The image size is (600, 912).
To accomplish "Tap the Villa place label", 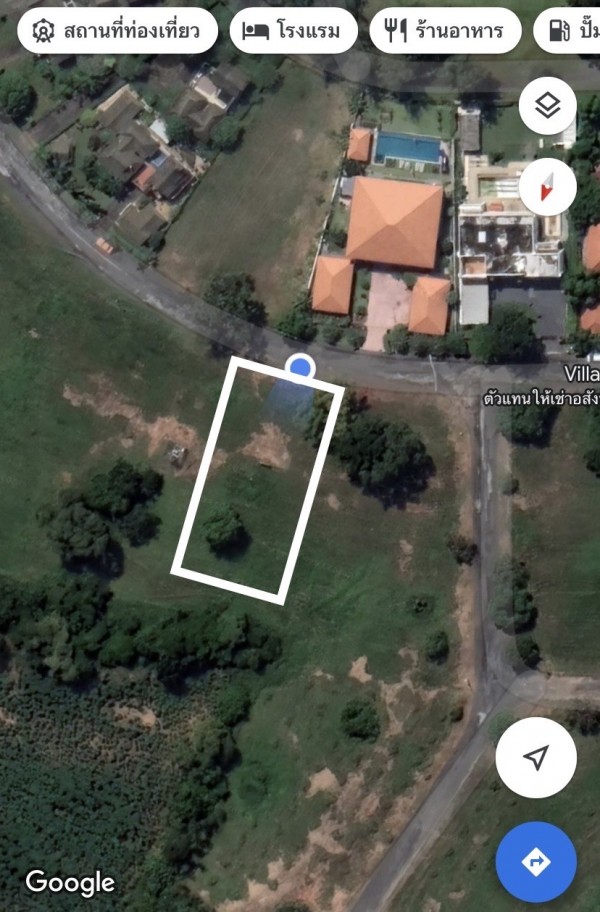I will tap(580, 375).
